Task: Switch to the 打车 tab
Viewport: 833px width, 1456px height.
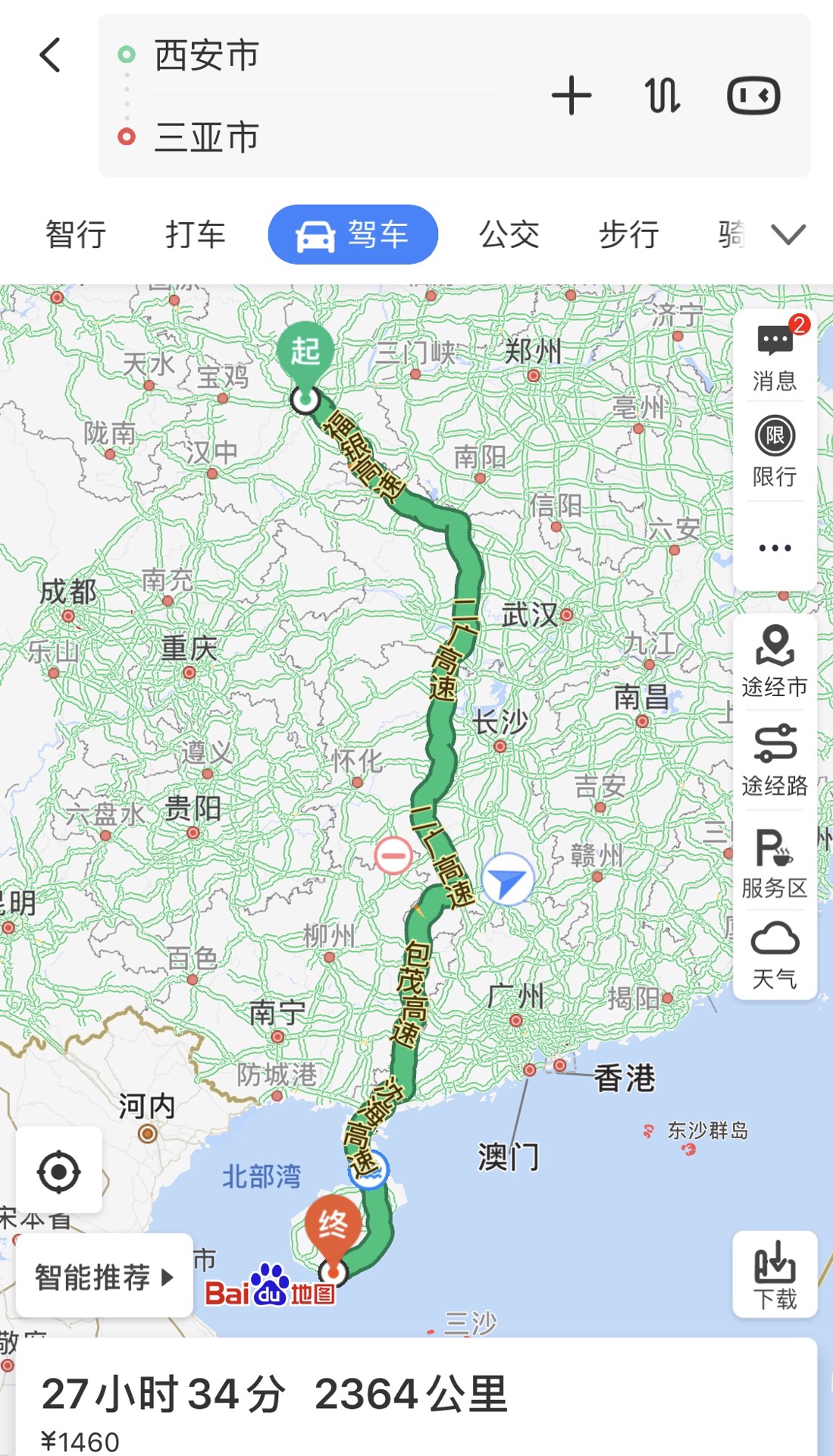Action: coord(196,234)
